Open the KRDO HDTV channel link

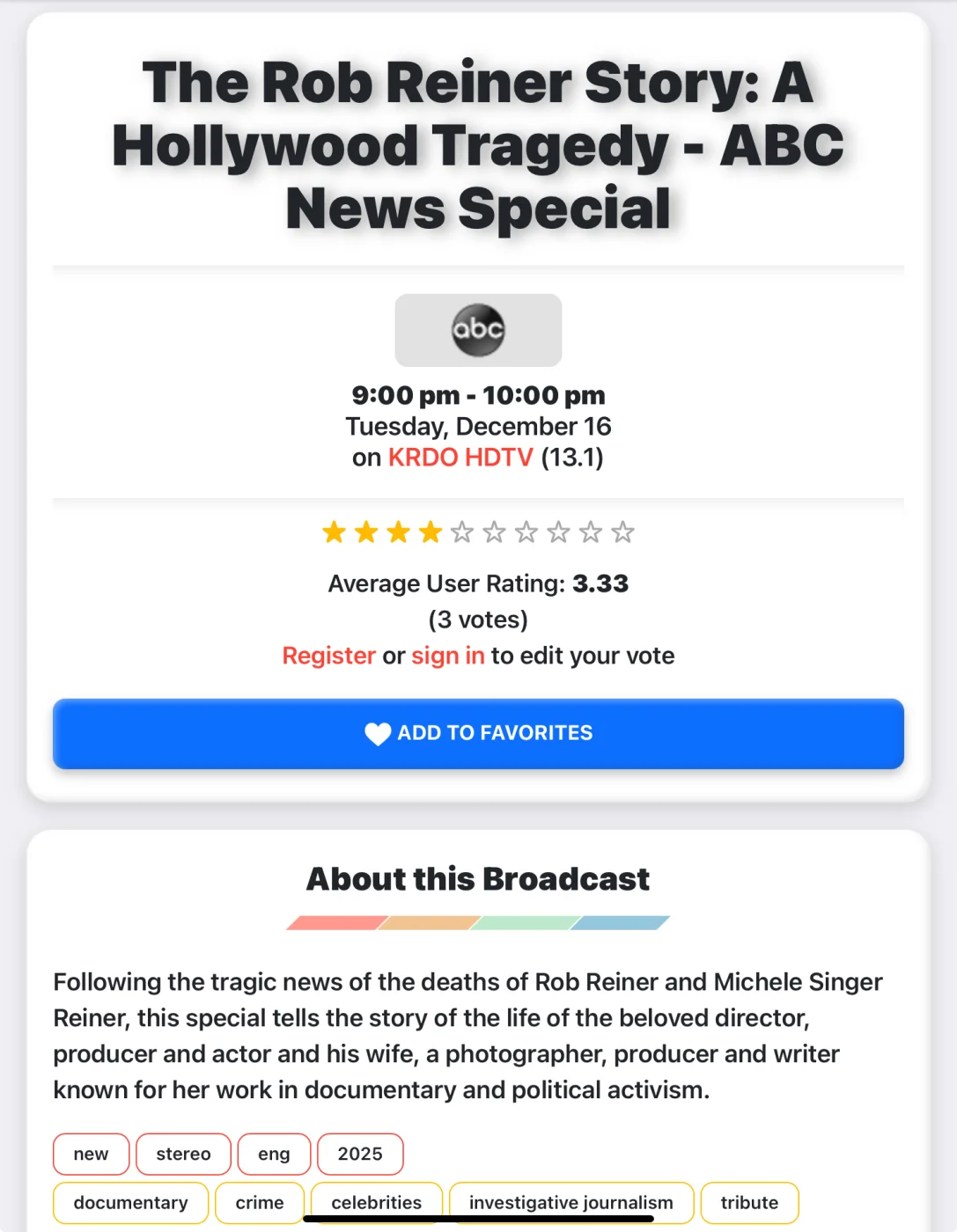[460, 458]
